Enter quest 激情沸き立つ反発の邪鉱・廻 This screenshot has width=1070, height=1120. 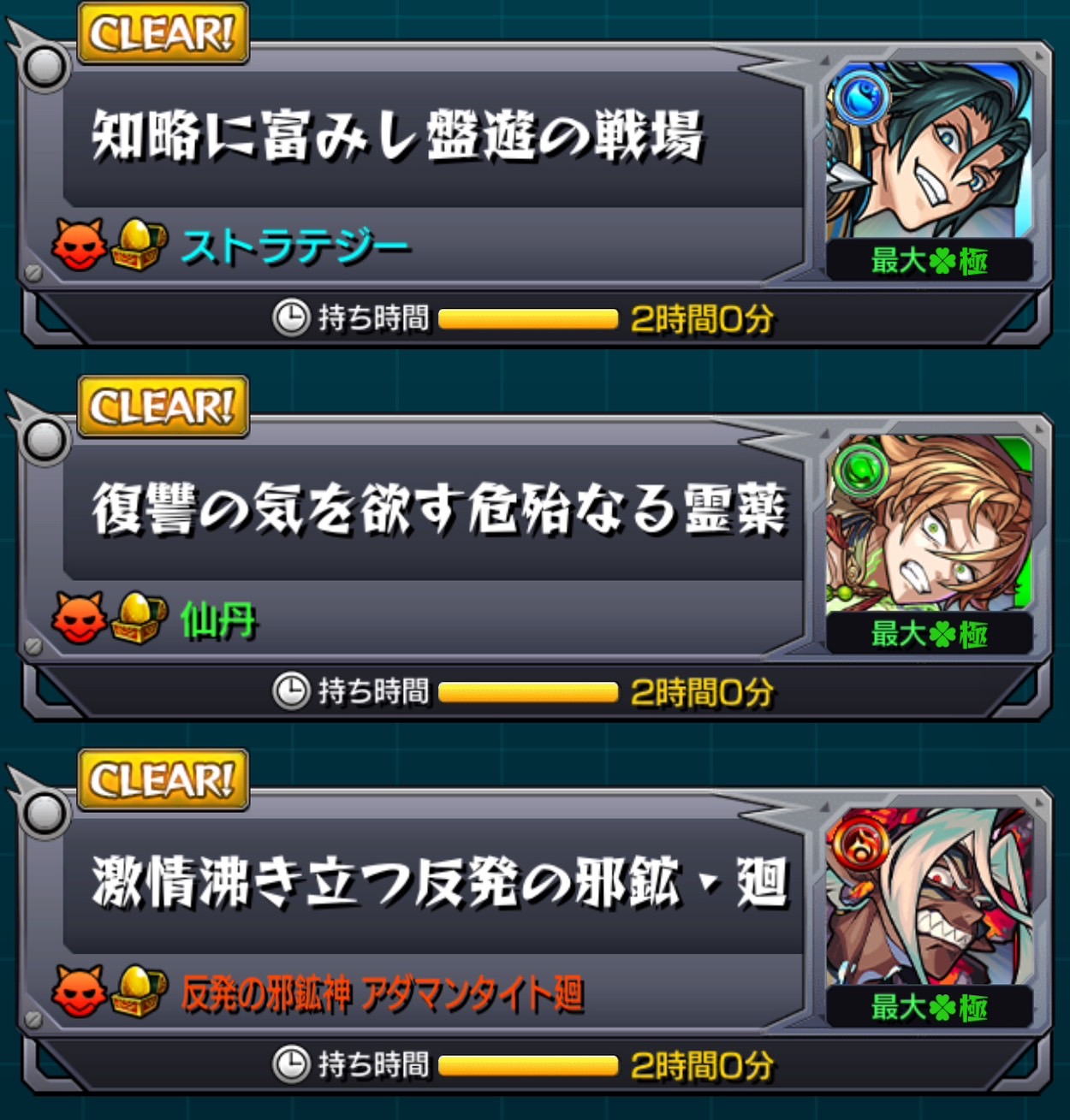point(437,883)
